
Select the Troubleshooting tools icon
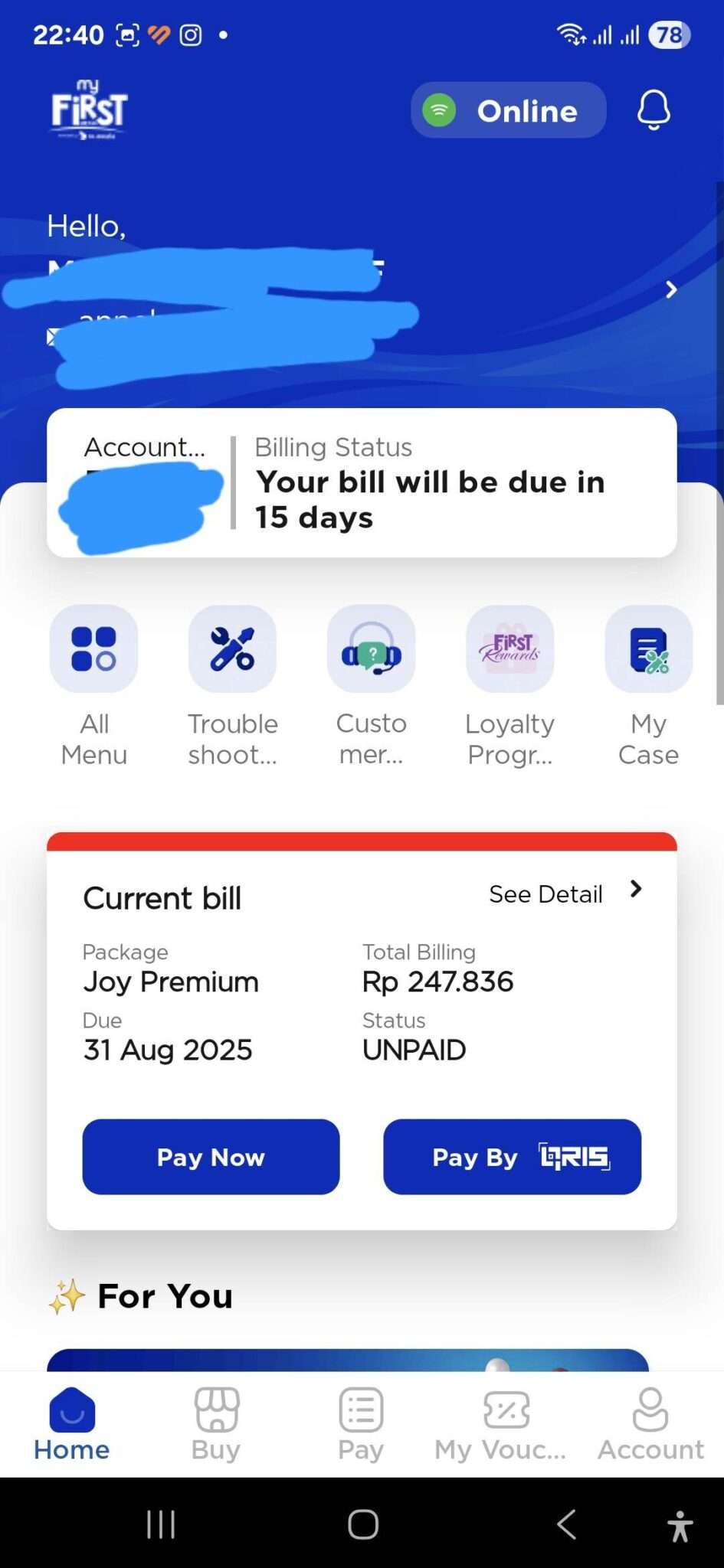pyautogui.click(x=232, y=648)
